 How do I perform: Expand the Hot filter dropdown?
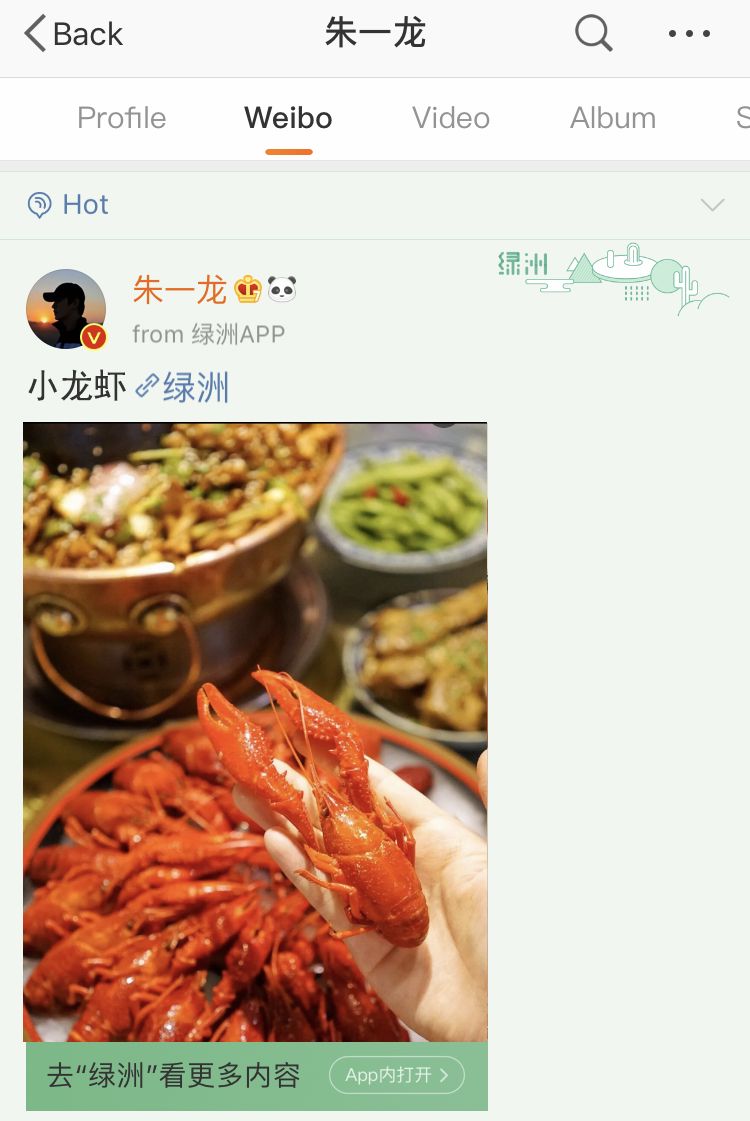click(x=712, y=205)
